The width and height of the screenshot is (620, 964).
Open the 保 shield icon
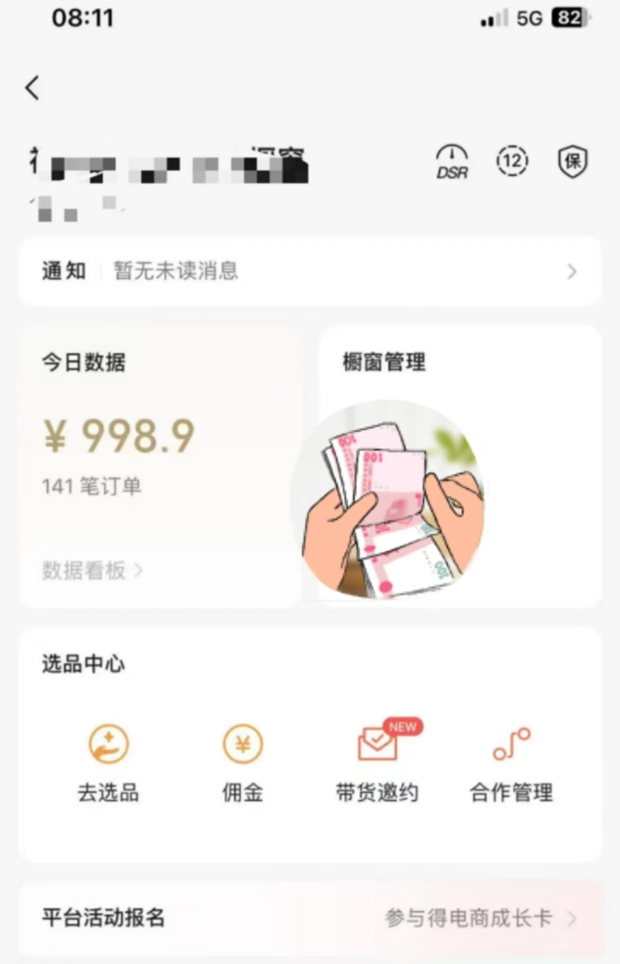click(572, 161)
